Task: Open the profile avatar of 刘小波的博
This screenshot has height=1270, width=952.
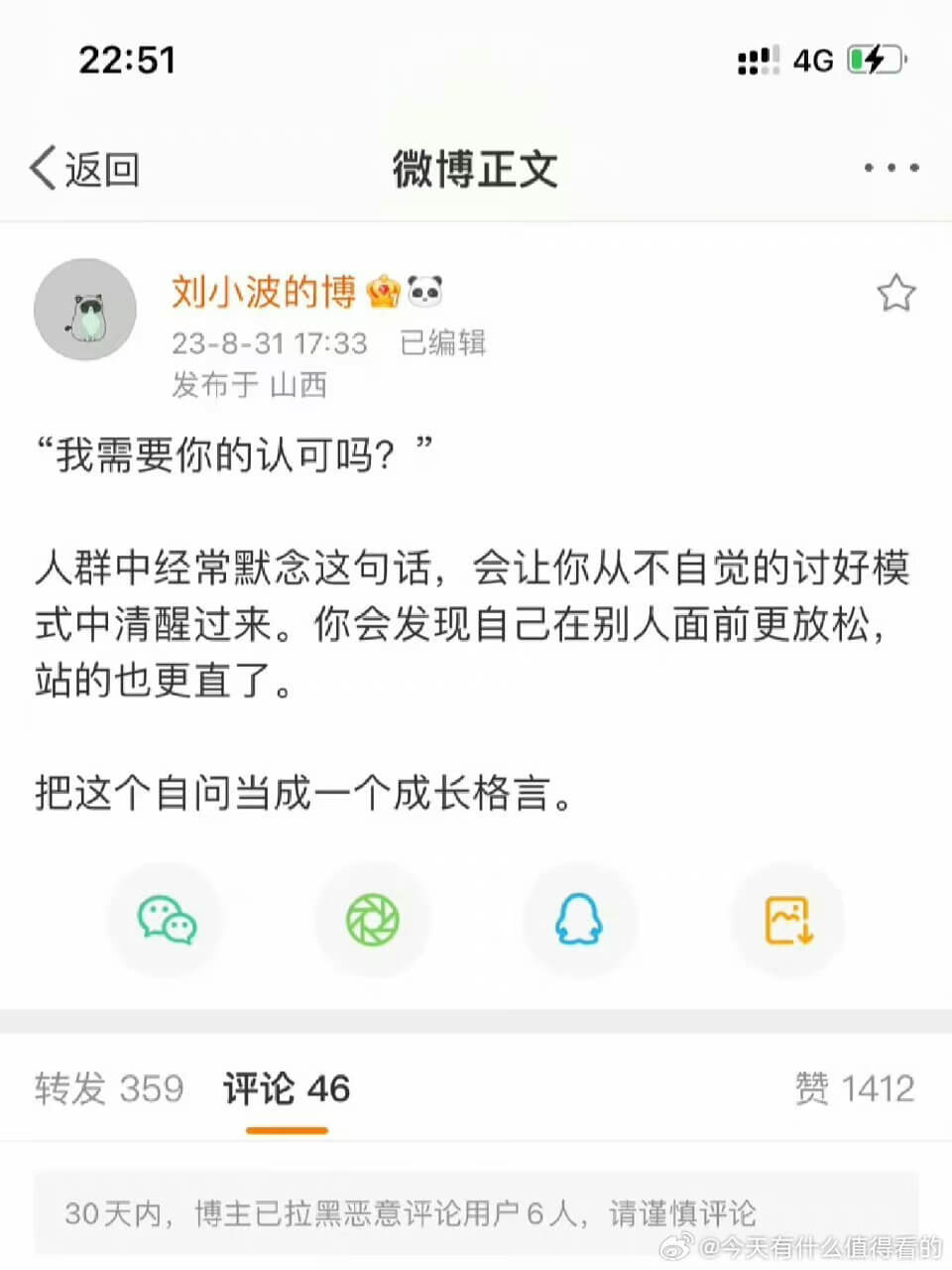Action: click(85, 310)
